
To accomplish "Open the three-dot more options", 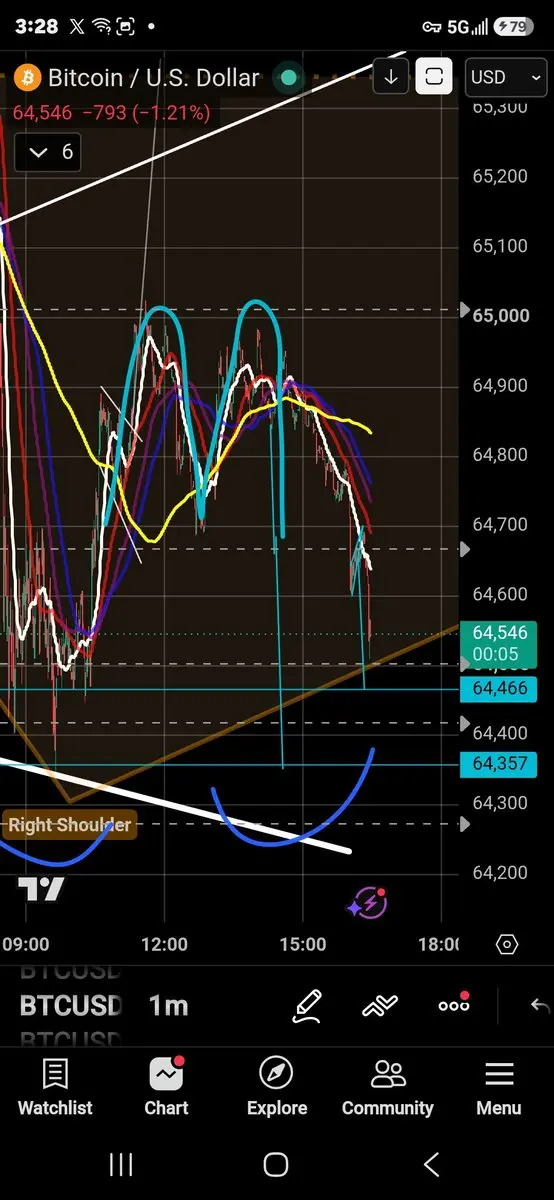I will tap(454, 1004).
